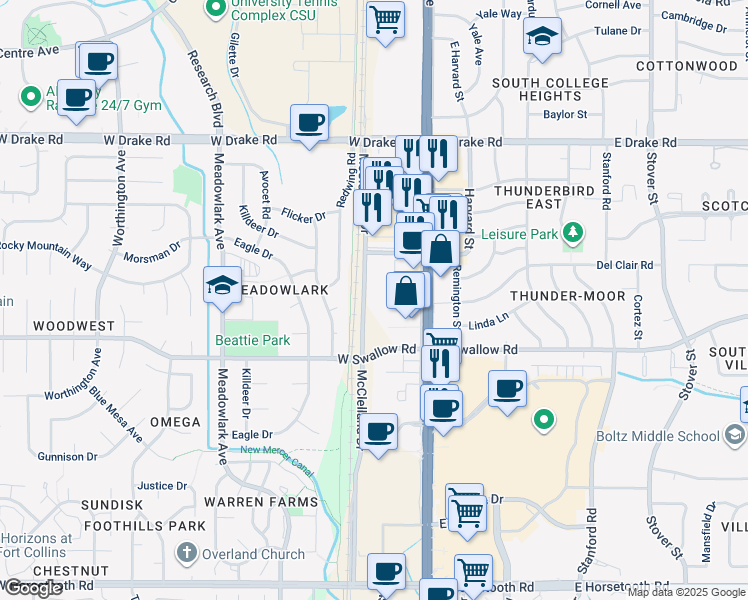Viewport: 748px width, 600px height.
Task: Open the shopping cart marker beside University Tennis Complex
Action: [385, 20]
